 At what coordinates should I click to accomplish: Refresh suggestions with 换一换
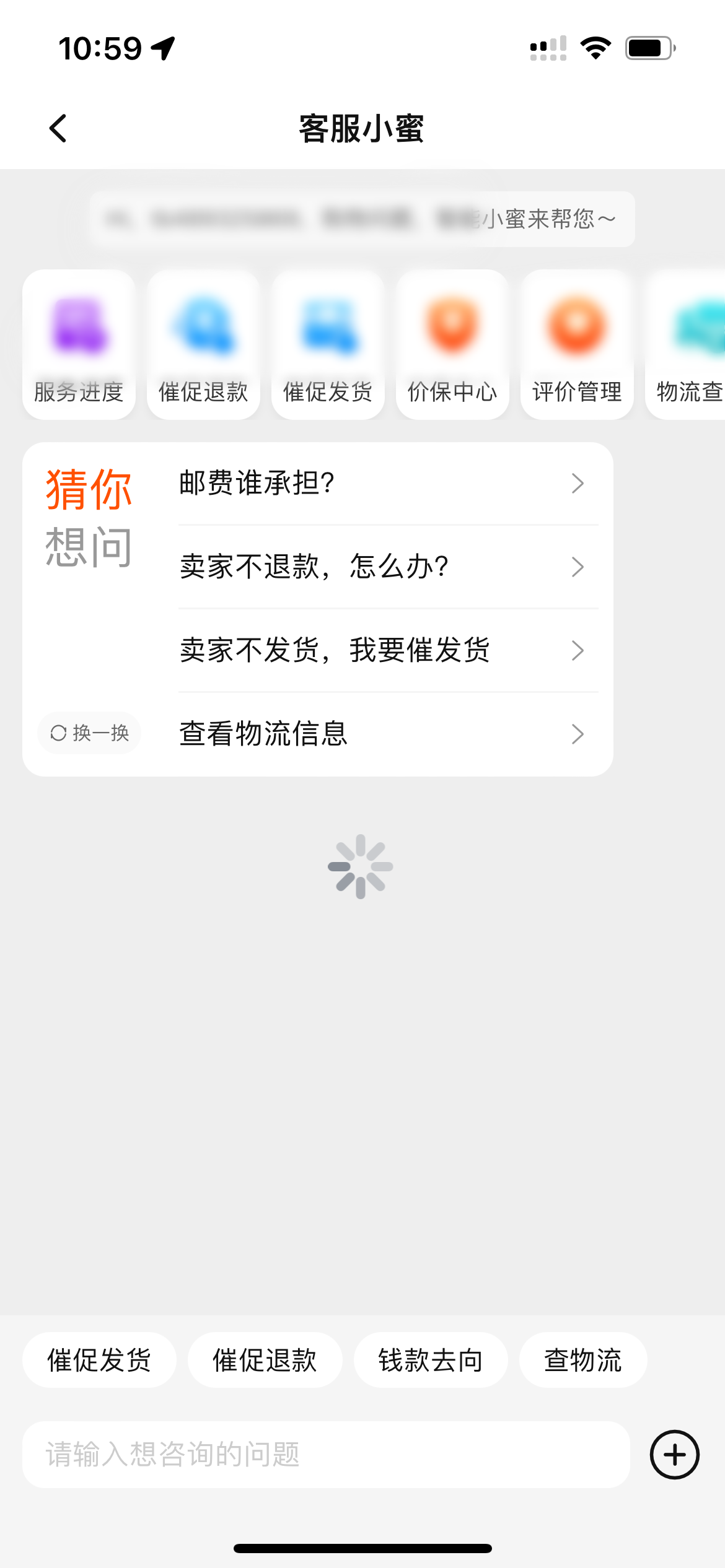pos(89,733)
